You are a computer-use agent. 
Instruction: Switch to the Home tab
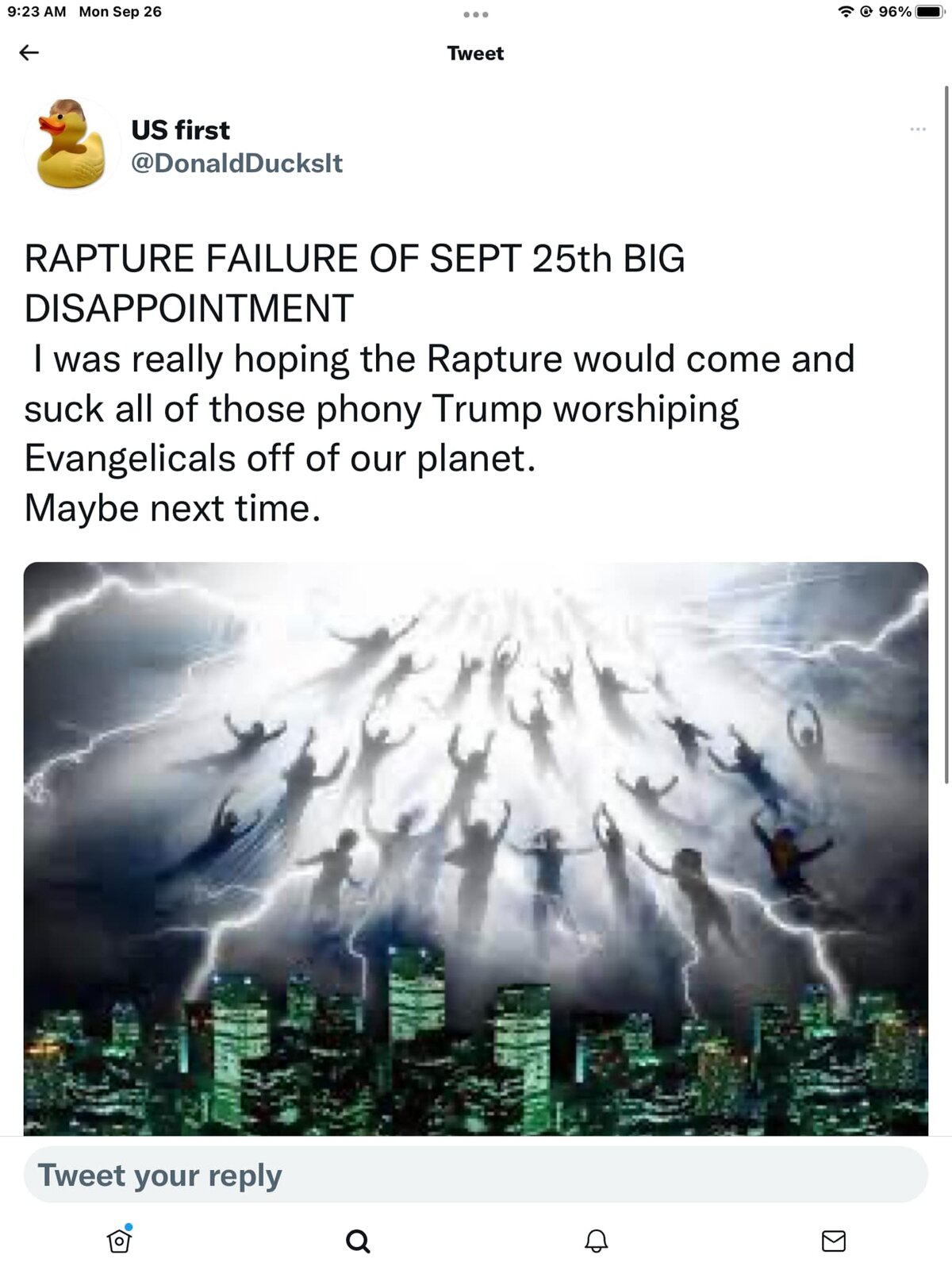[x=119, y=1240]
